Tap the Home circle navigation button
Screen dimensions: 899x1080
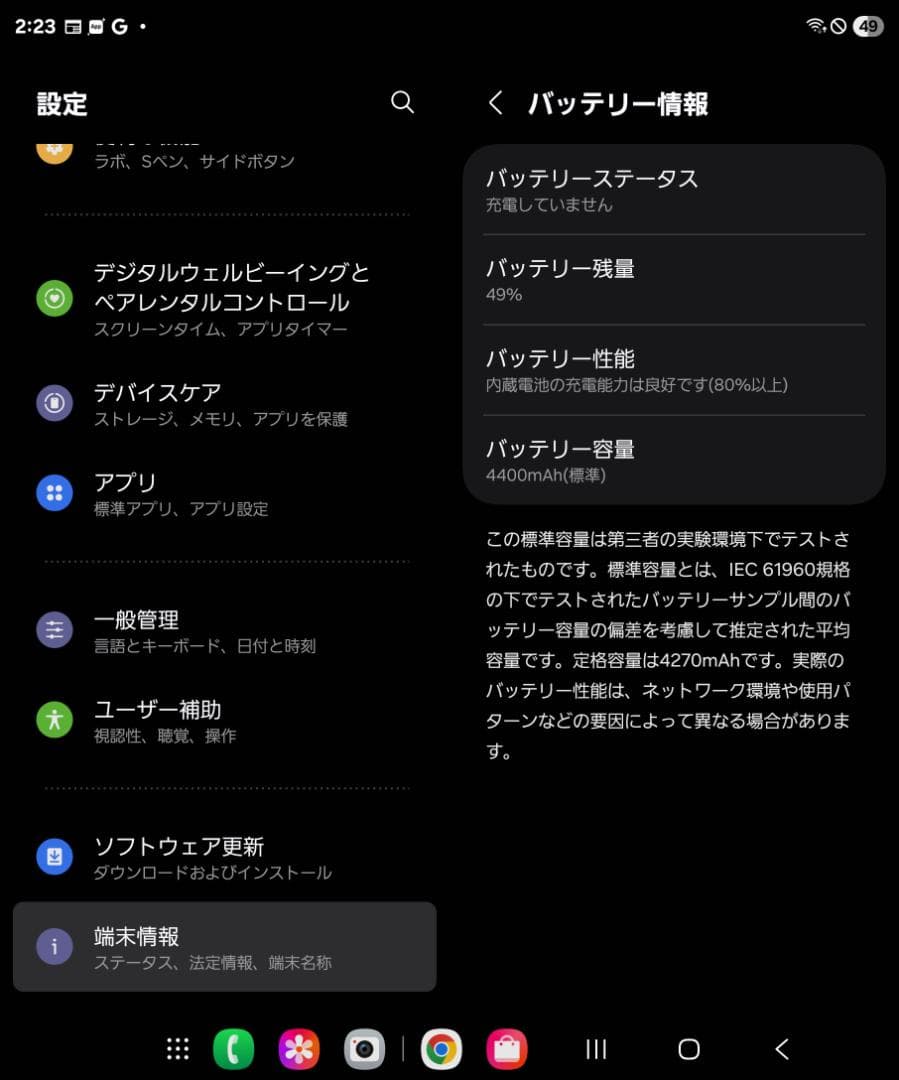pyautogui.click(x=688, y=1049)
